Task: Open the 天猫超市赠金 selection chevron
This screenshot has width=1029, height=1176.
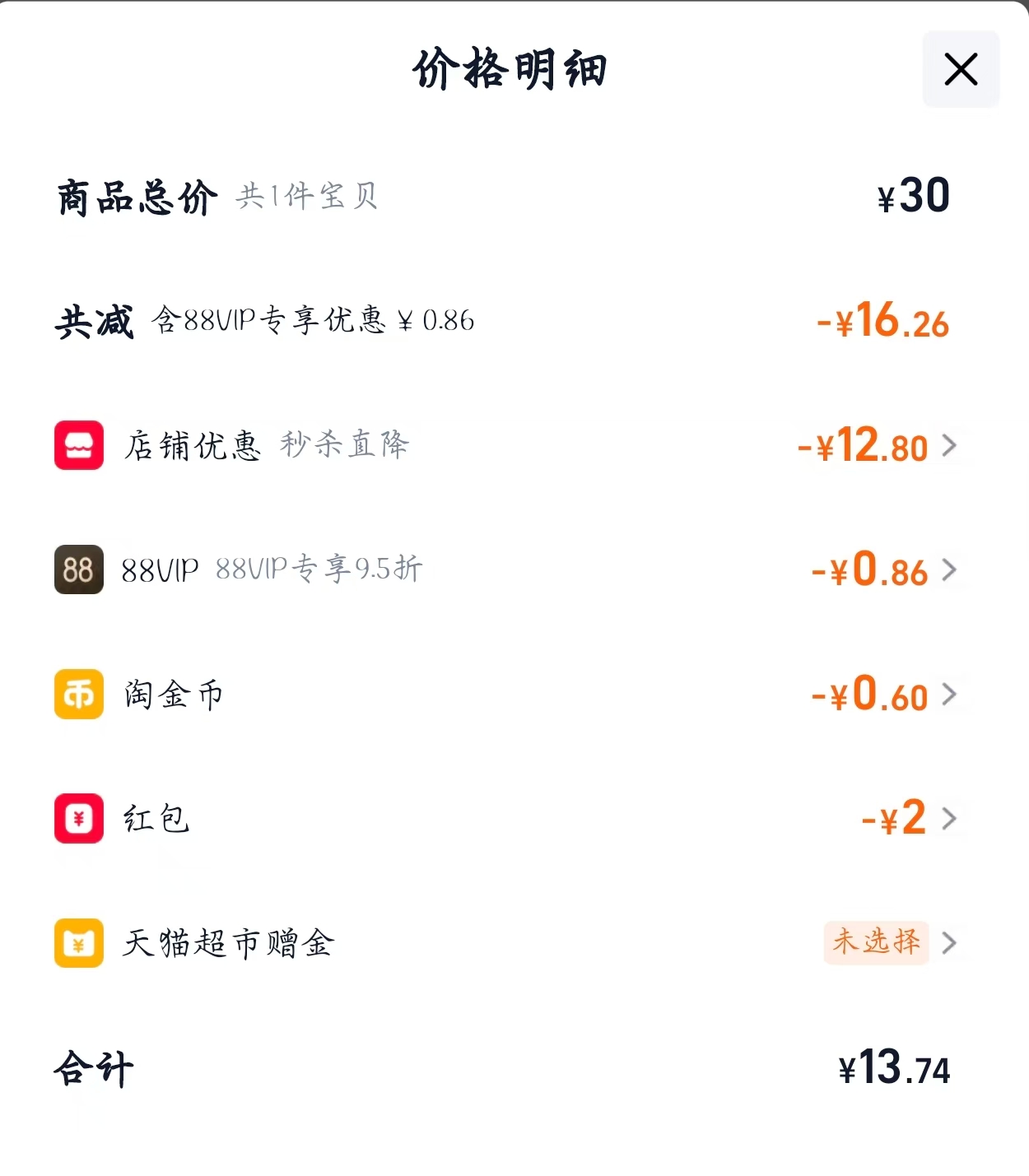Action: pyautogui.click(x=951, y=944)
